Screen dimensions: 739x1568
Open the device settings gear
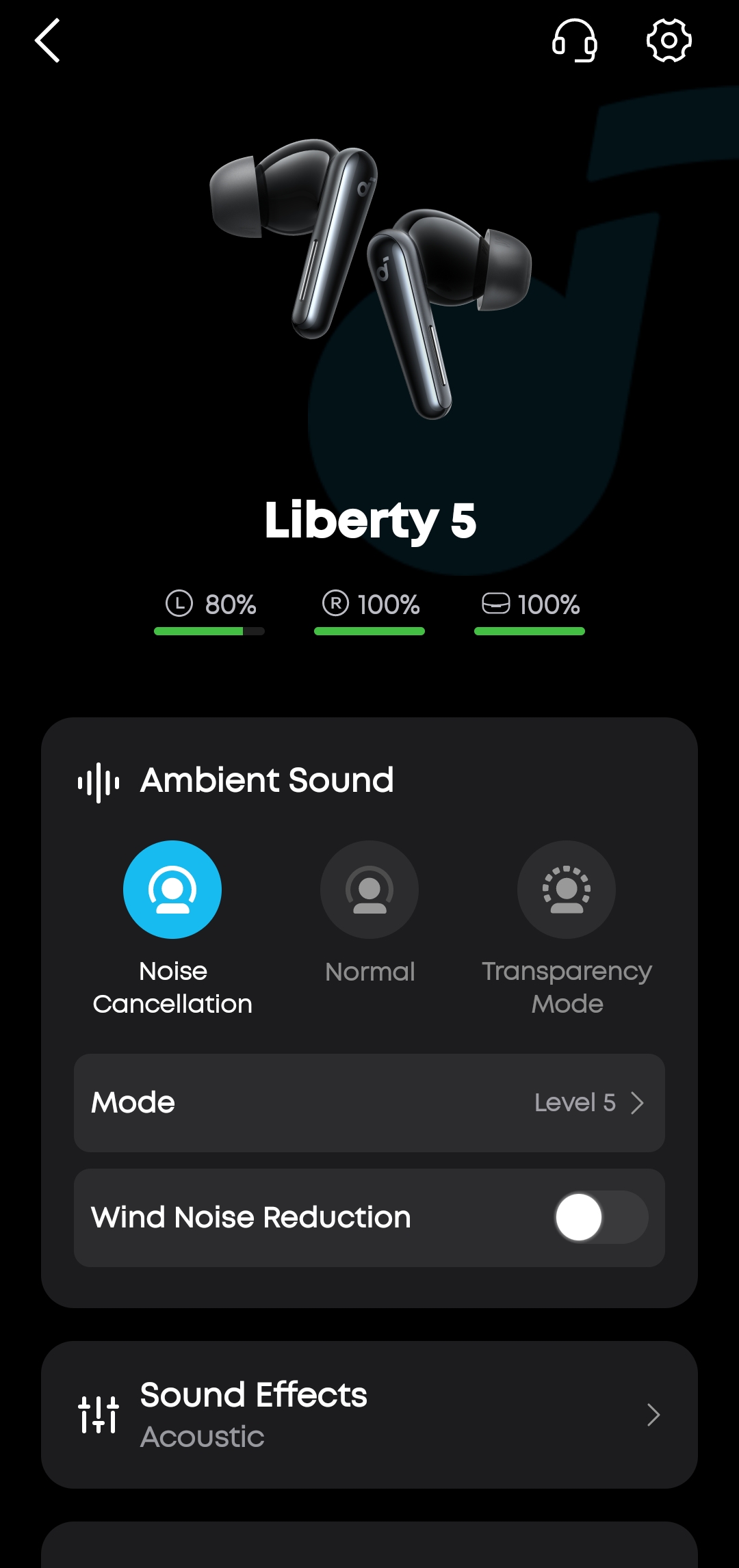(669, 41)
